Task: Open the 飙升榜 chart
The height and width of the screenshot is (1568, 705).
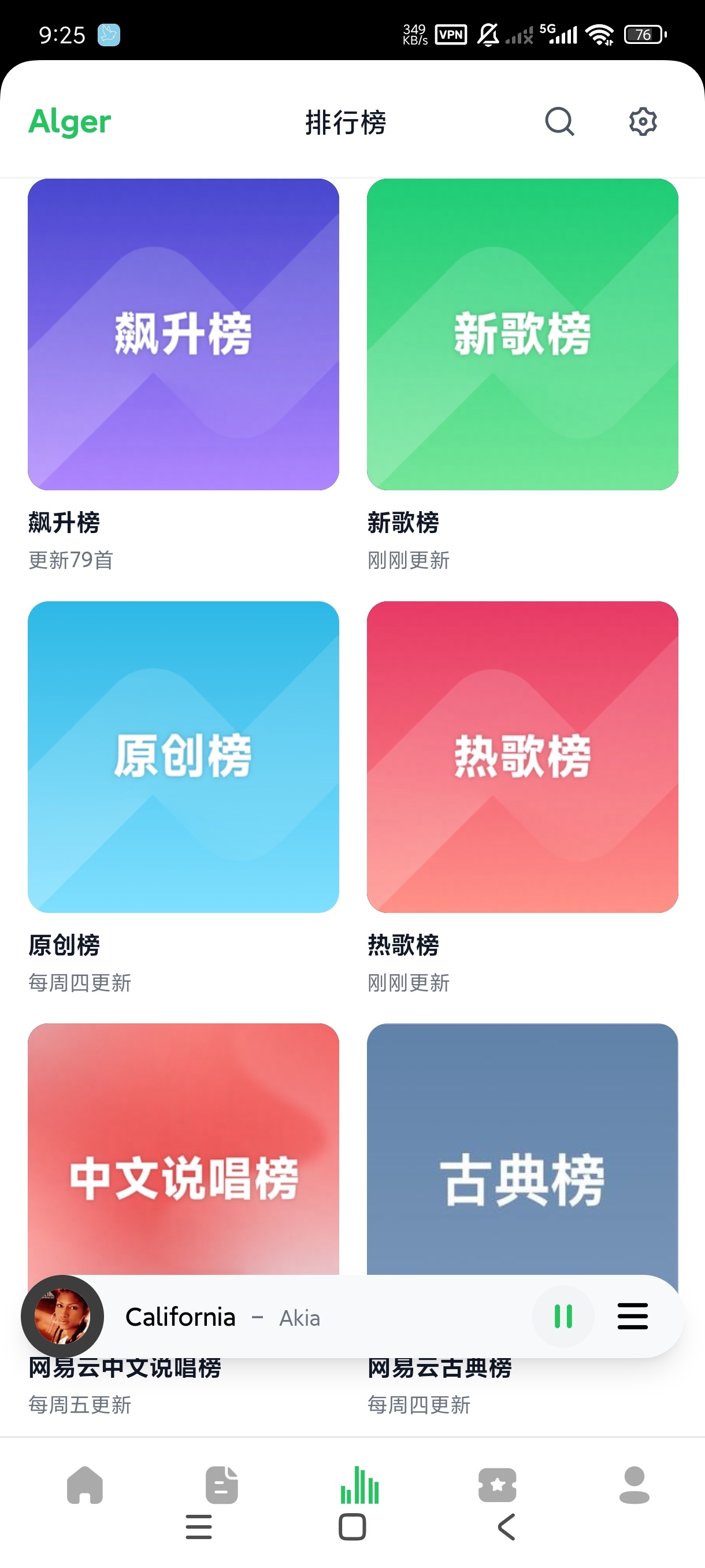Action: tap(183, 334)
